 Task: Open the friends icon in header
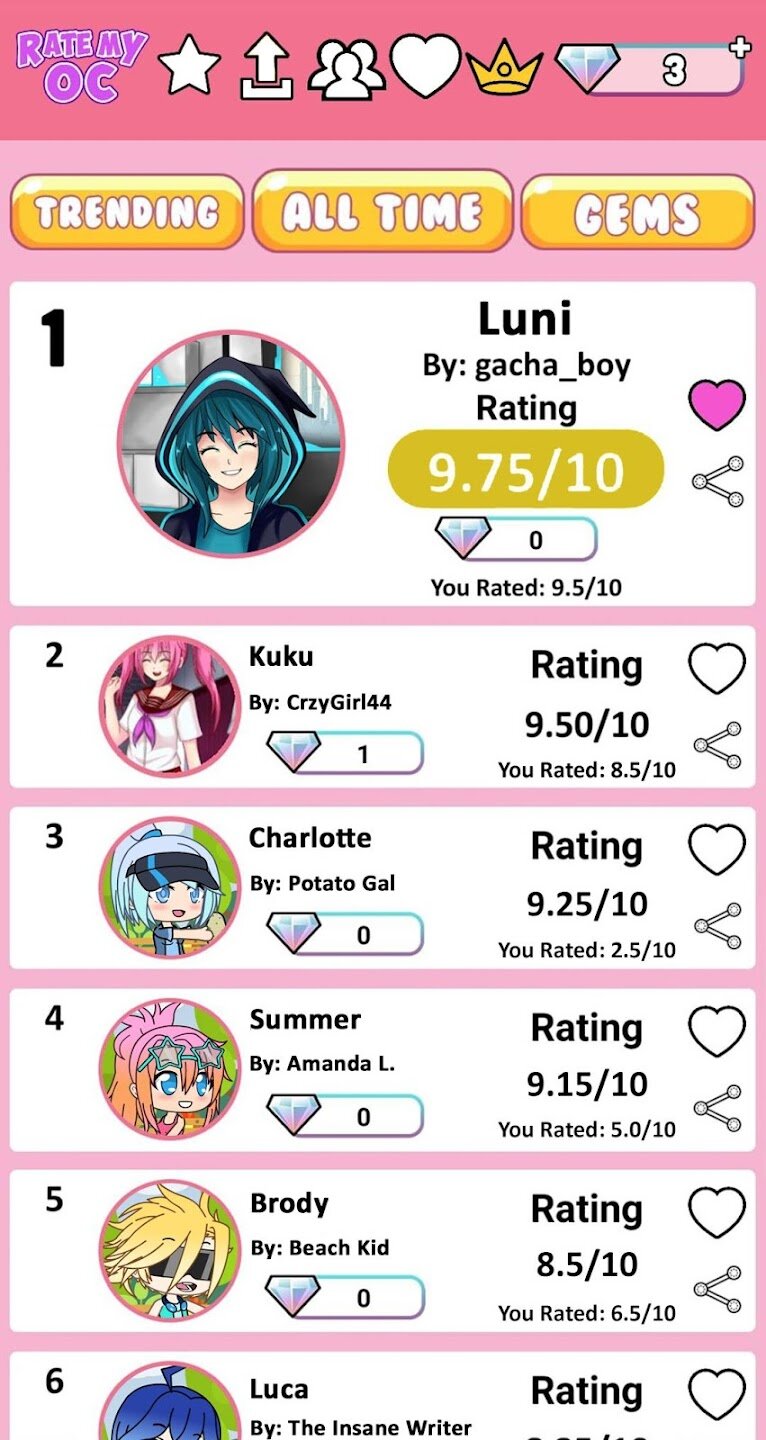(346, 68)
